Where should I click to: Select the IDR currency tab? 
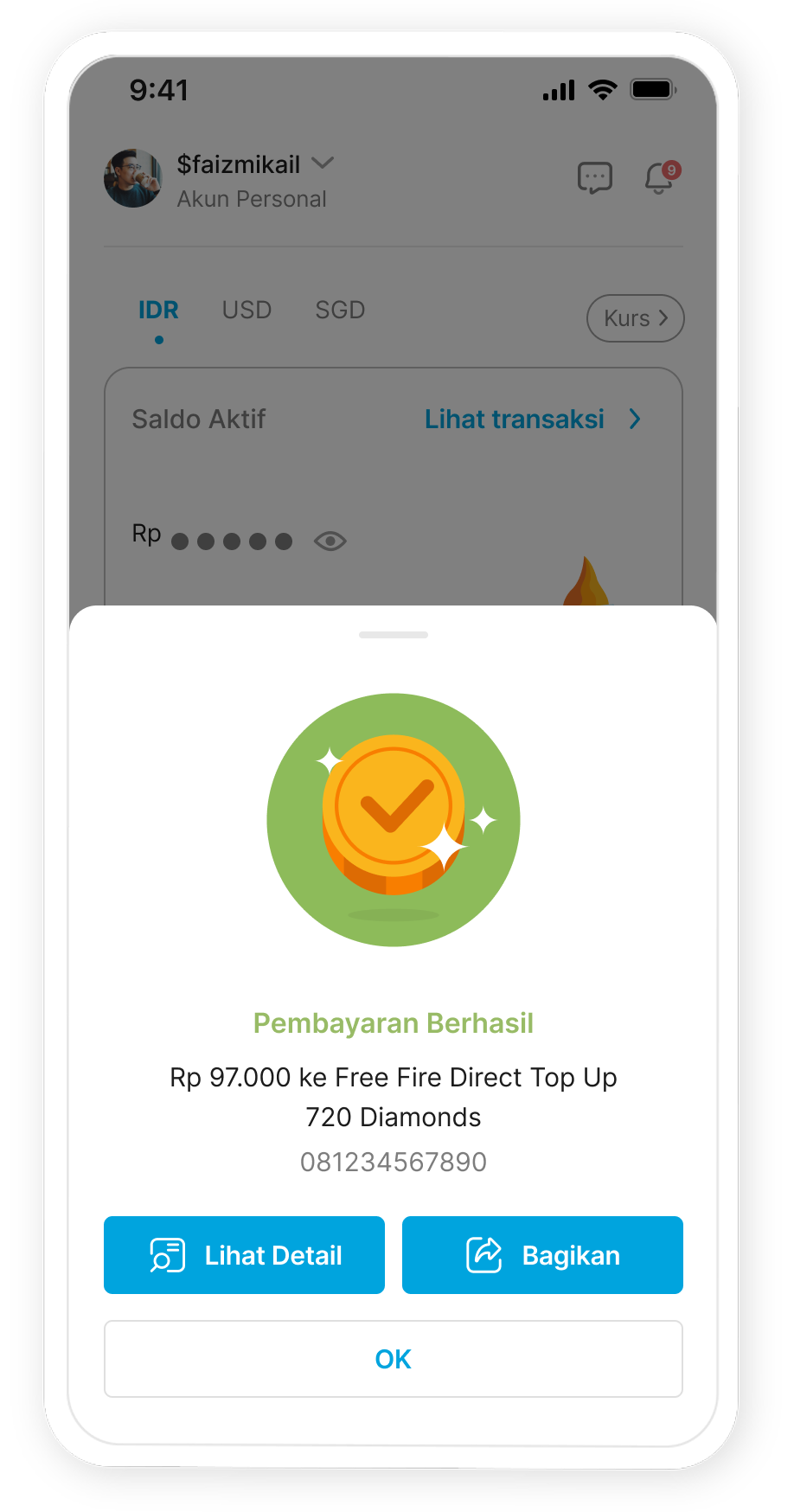click(158, 310)
